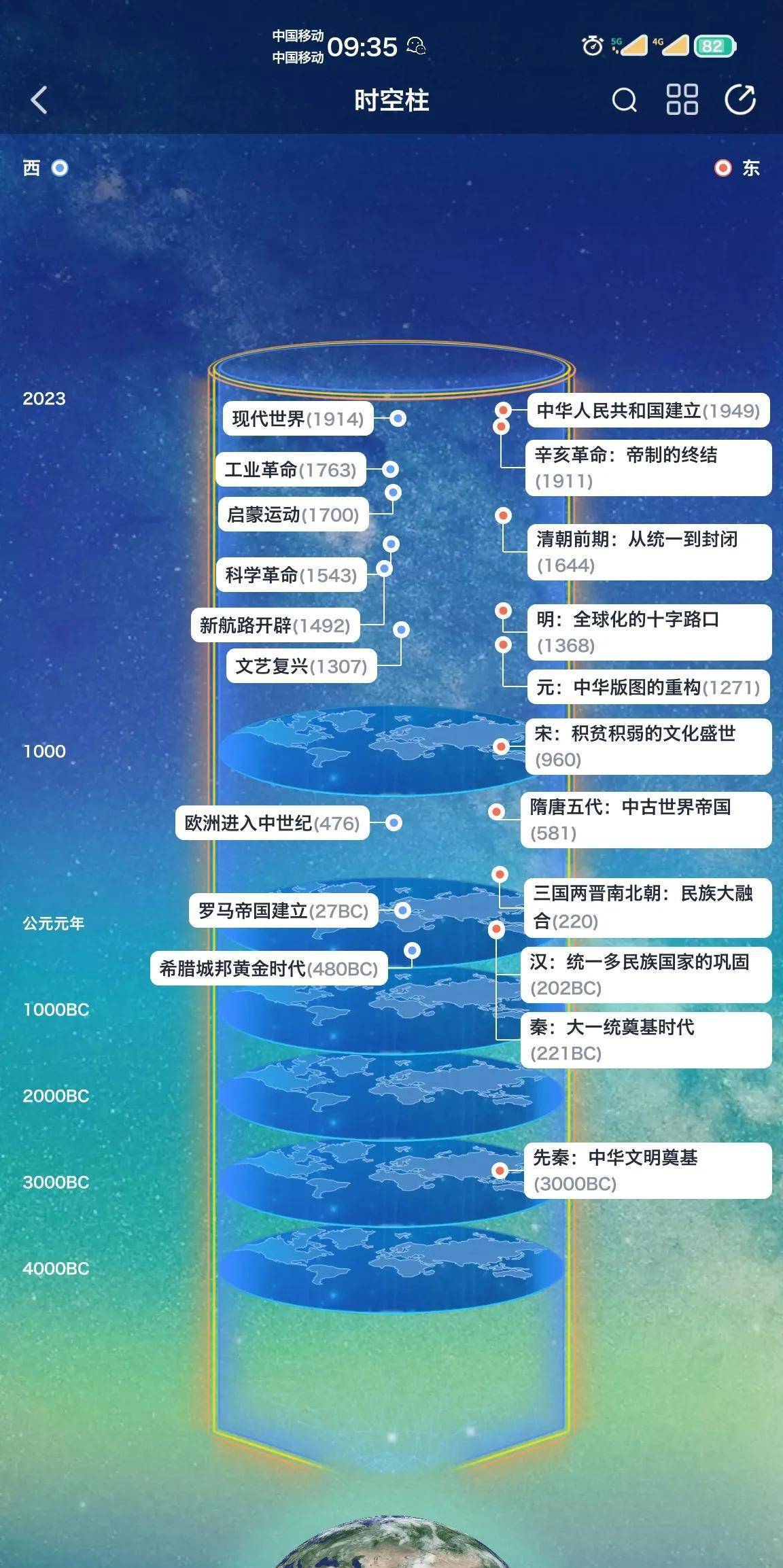View 先秦：中华文明奠基 (3000BC)
Image resolution: width=783 pixels, height=1568 pixels.
point(647,1170)
